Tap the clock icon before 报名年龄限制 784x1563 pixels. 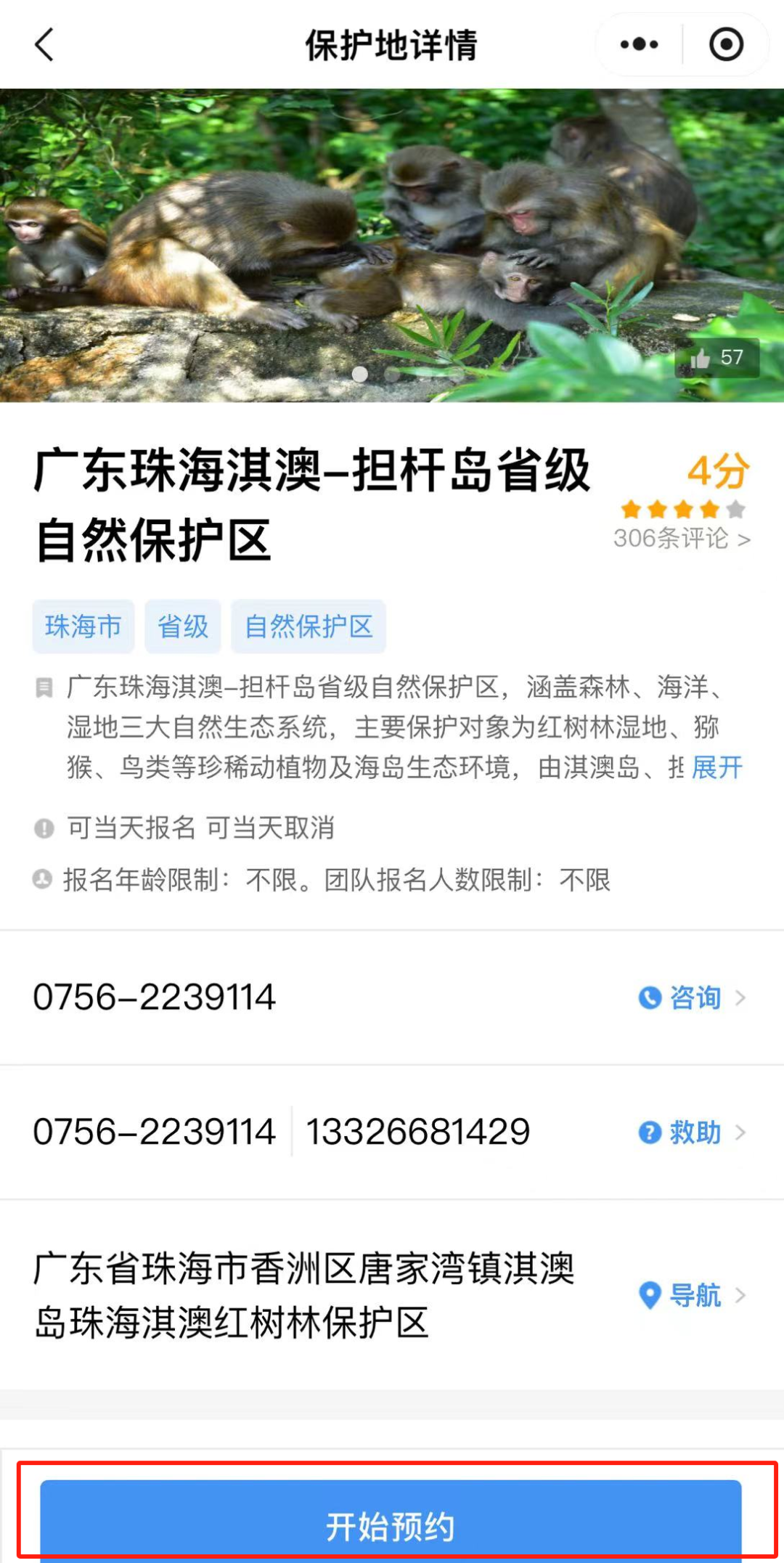[43, 880]
